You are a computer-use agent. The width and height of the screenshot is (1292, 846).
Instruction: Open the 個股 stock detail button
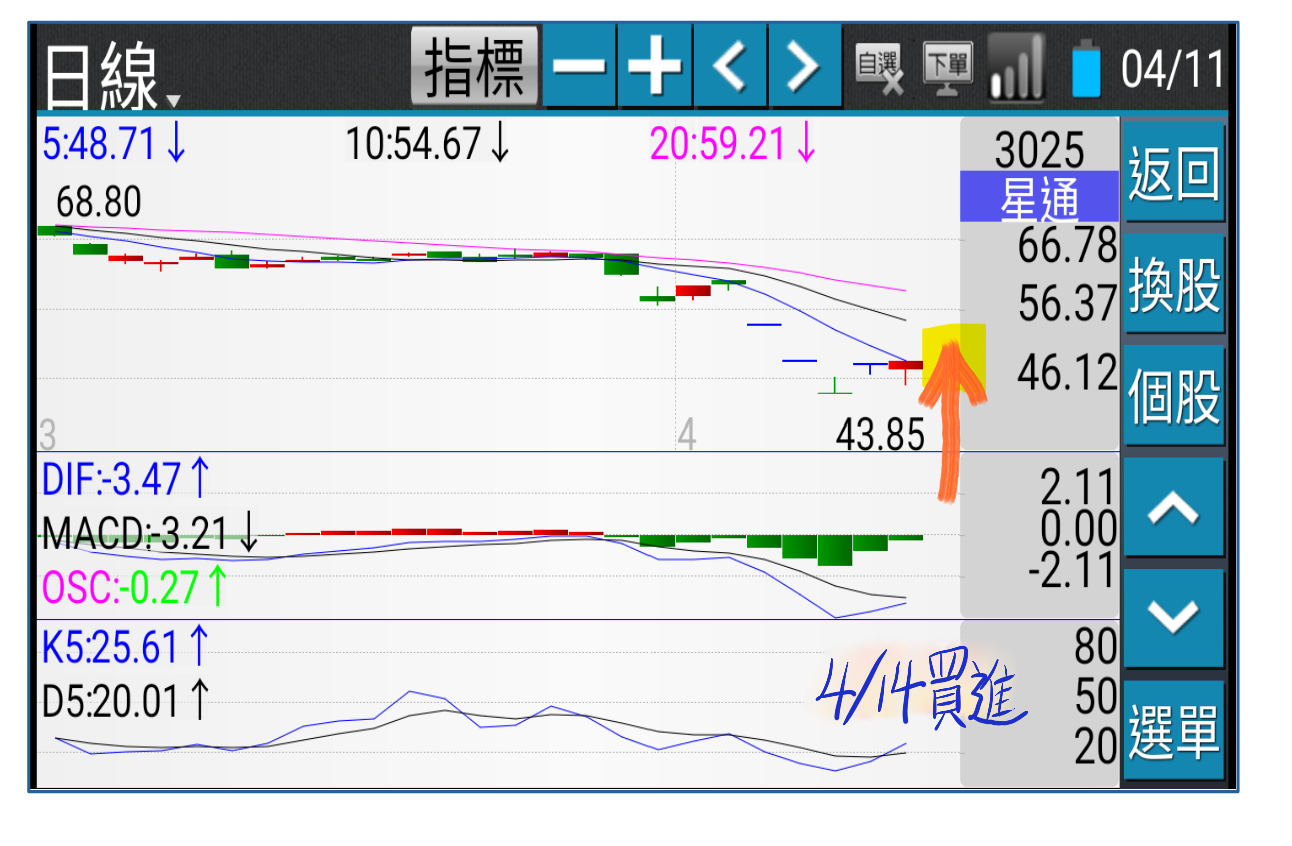[x=1174, y=397]
